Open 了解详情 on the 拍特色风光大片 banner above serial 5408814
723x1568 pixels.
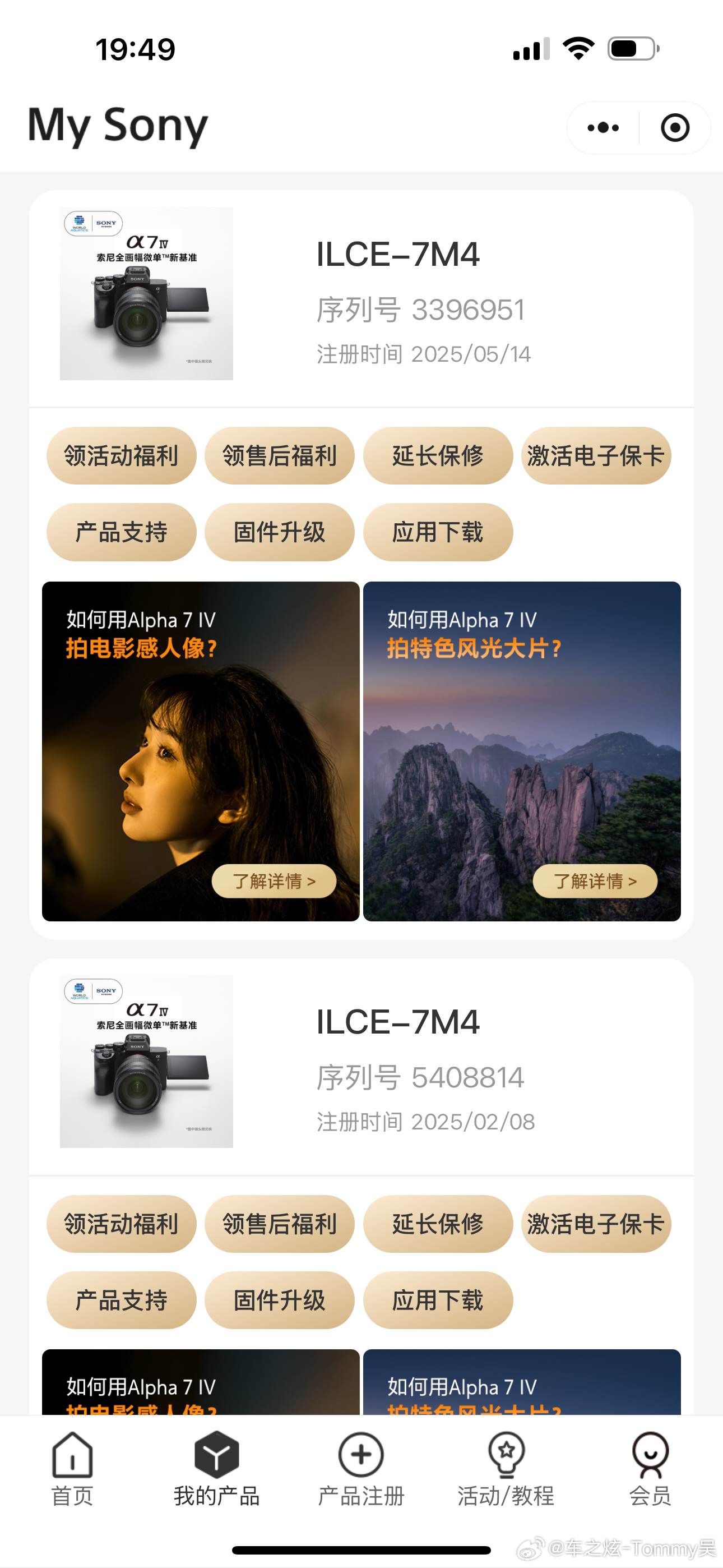[x=595, y=881]
